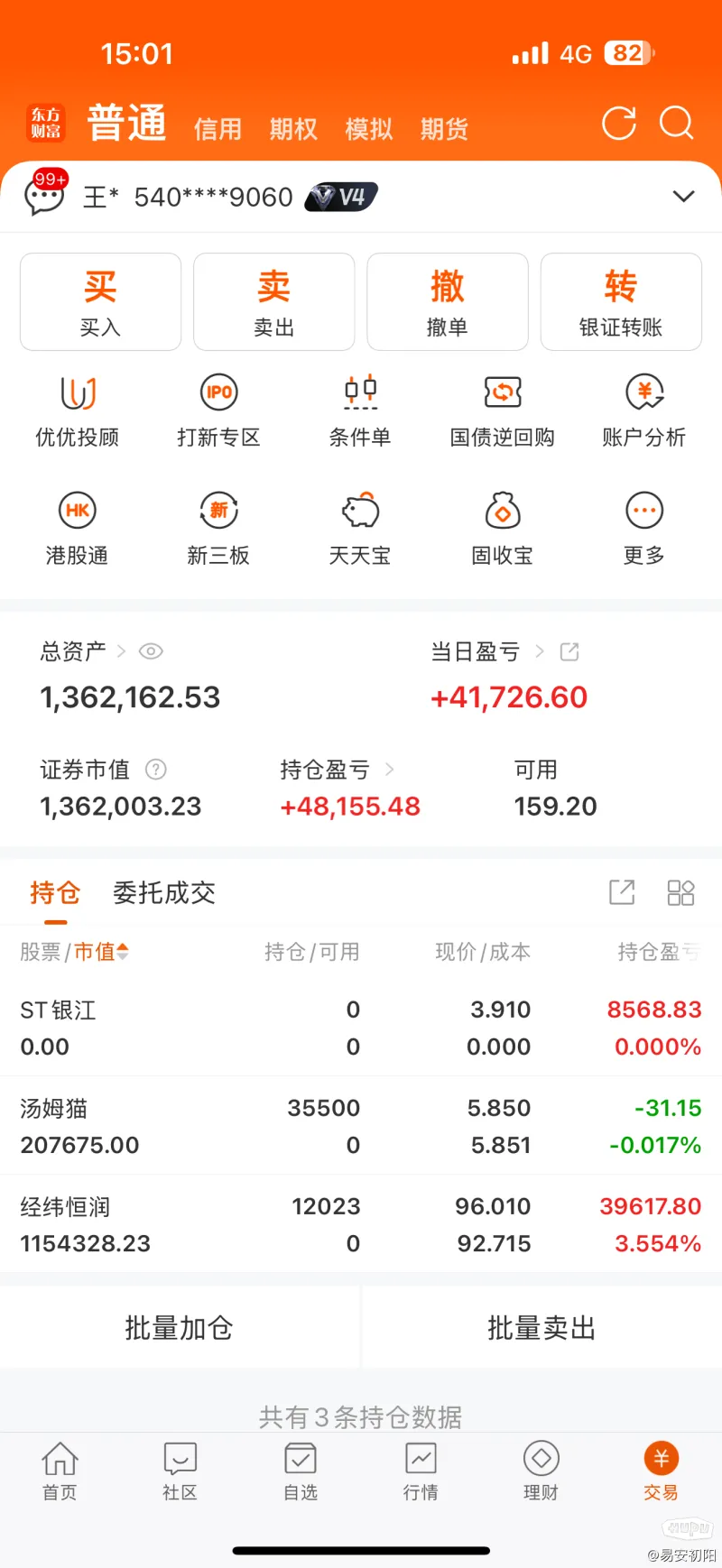Switch to the 信用 account tab
This screenshot has height=1568, width=722.
(218, 129)
